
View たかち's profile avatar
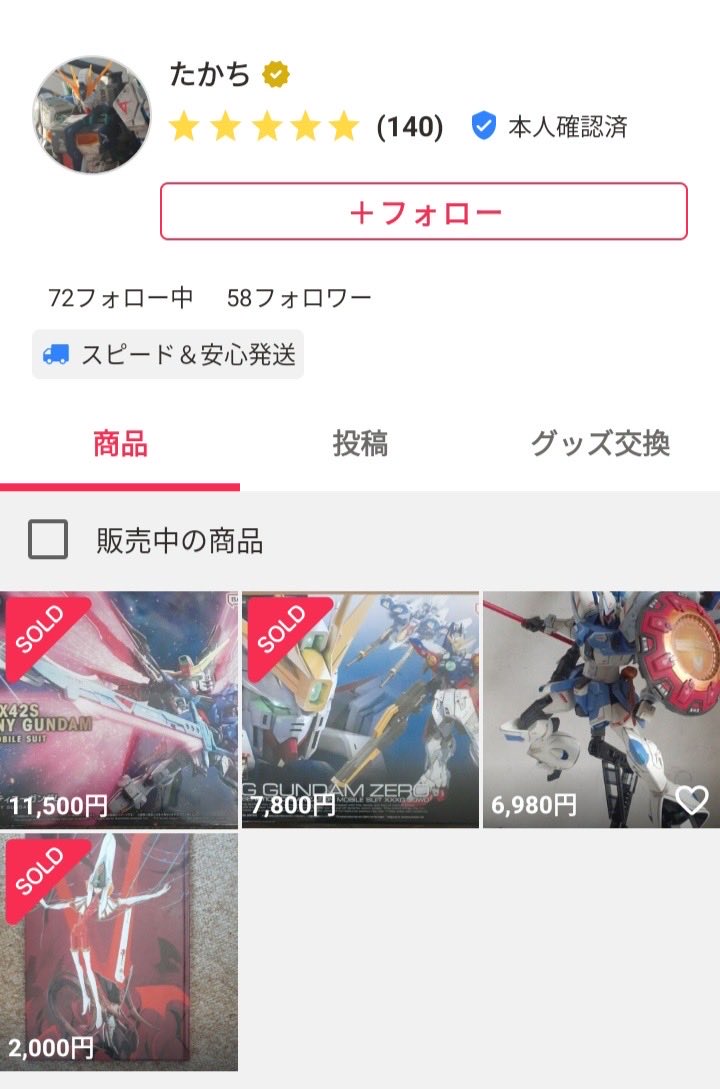coord(92,115)
